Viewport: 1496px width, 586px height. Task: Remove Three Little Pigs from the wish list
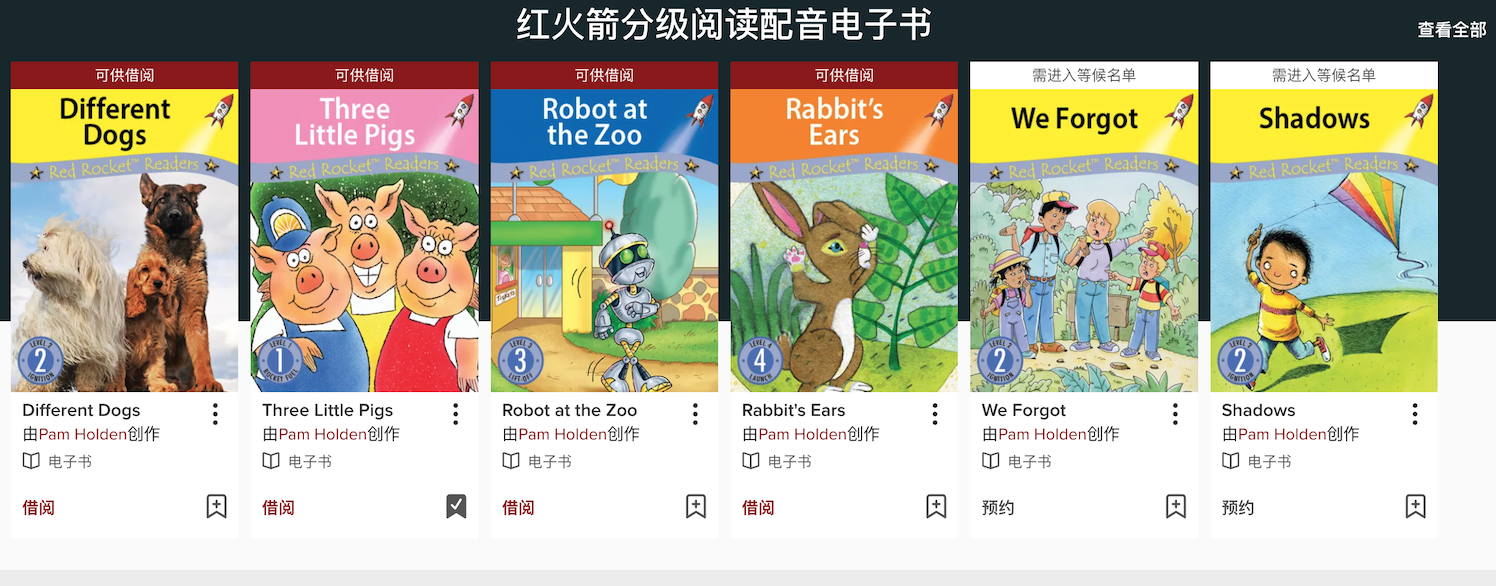tap(456, 506)
